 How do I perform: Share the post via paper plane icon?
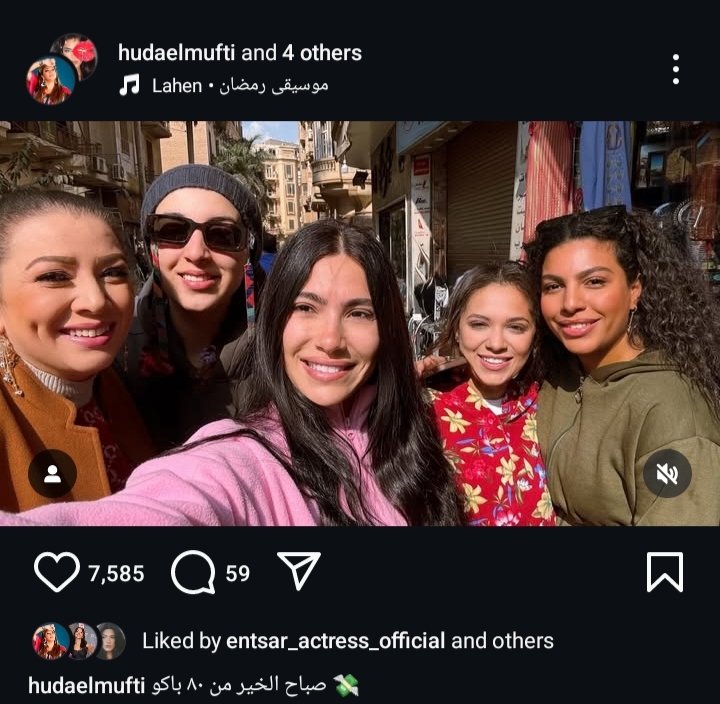coord(298,572)
